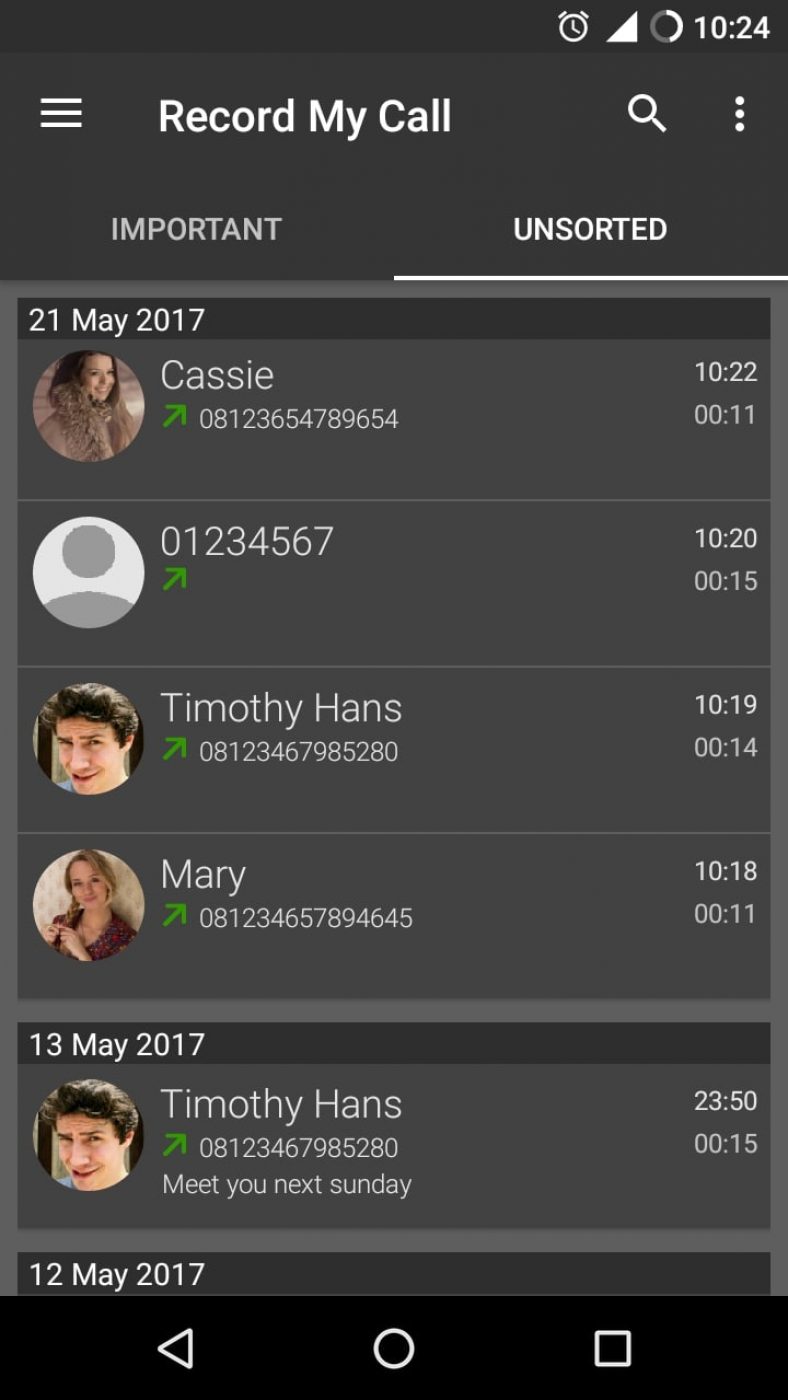Tap the note 'Meet you next sunday'

[x=287, y=1184]
